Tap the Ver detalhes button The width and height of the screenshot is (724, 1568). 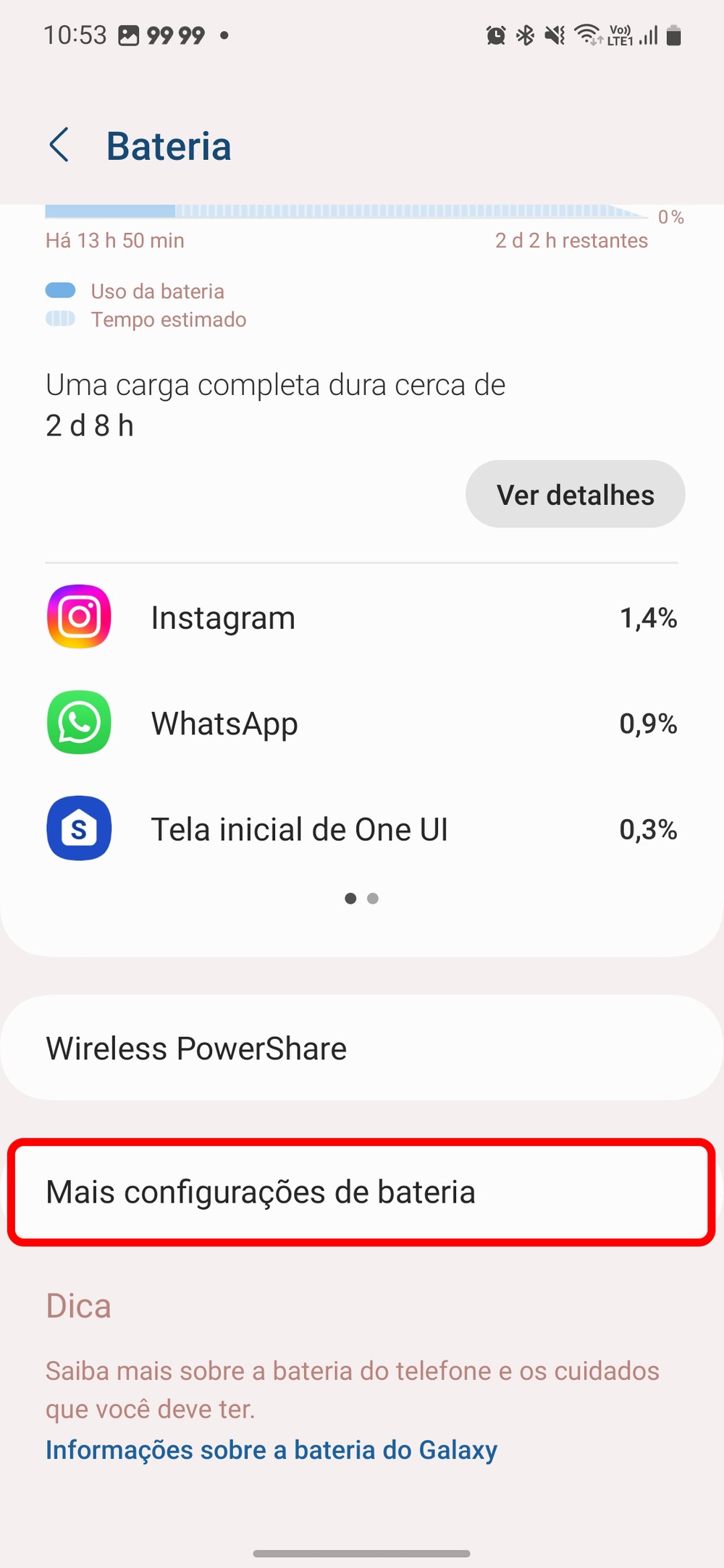point(575,495)
